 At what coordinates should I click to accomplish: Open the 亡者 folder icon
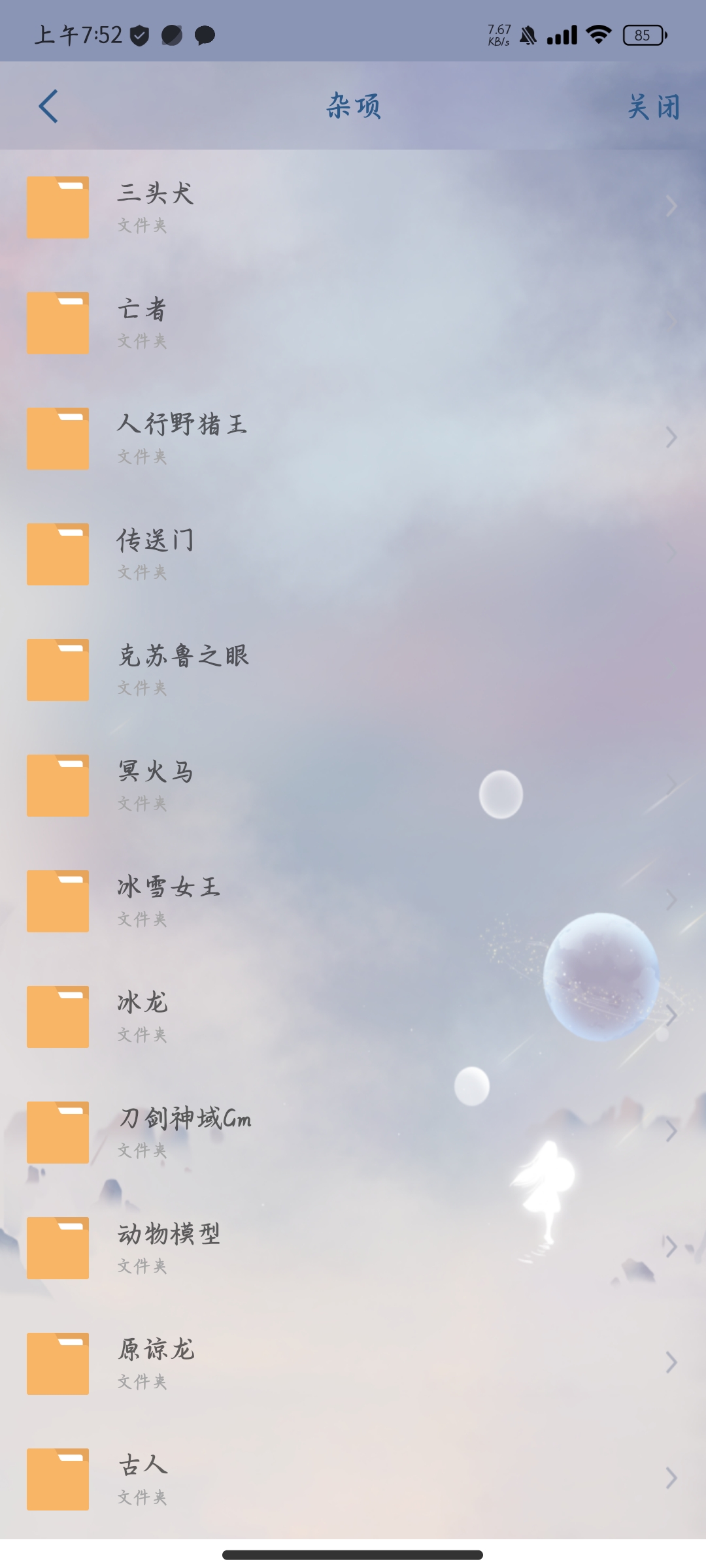point(58,323)
